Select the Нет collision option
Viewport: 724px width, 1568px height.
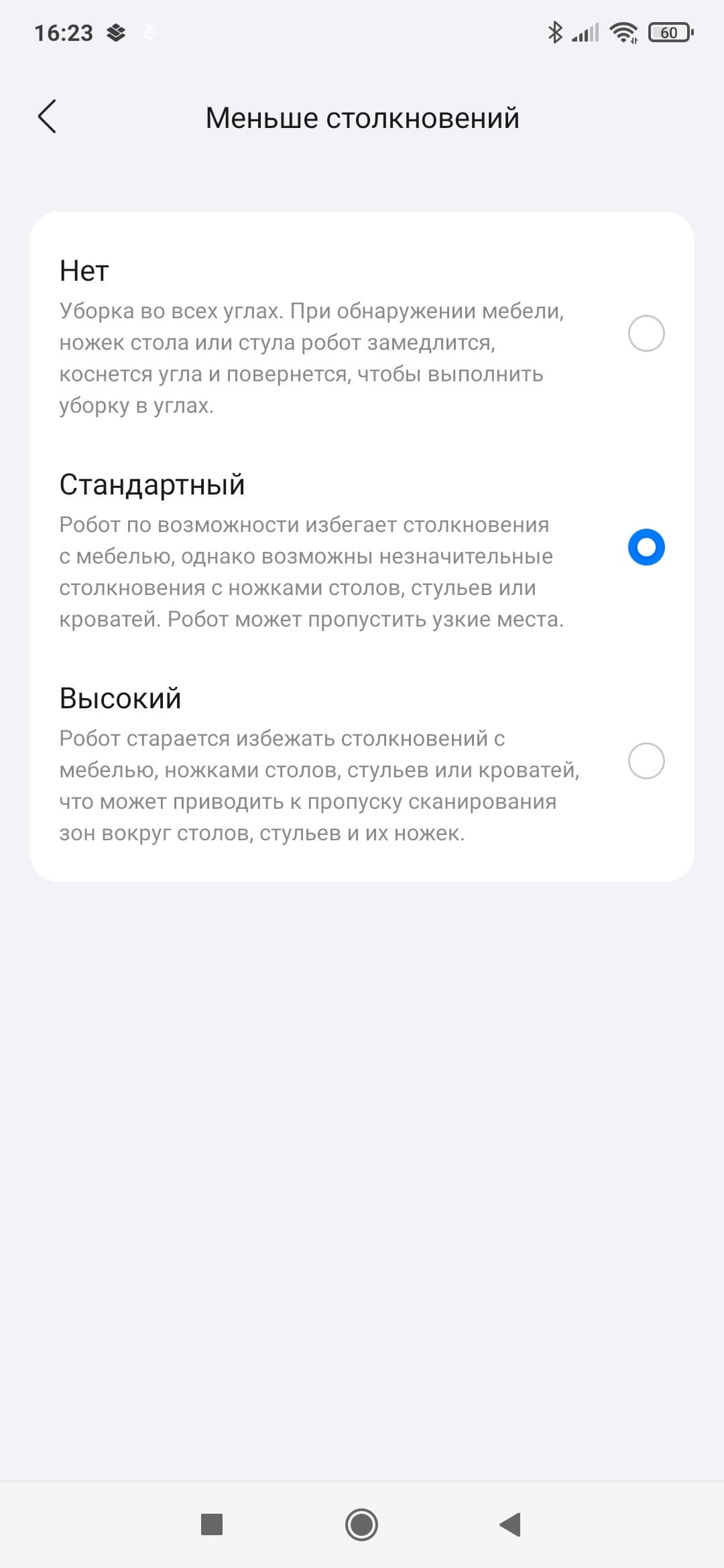tap(646, 333)
